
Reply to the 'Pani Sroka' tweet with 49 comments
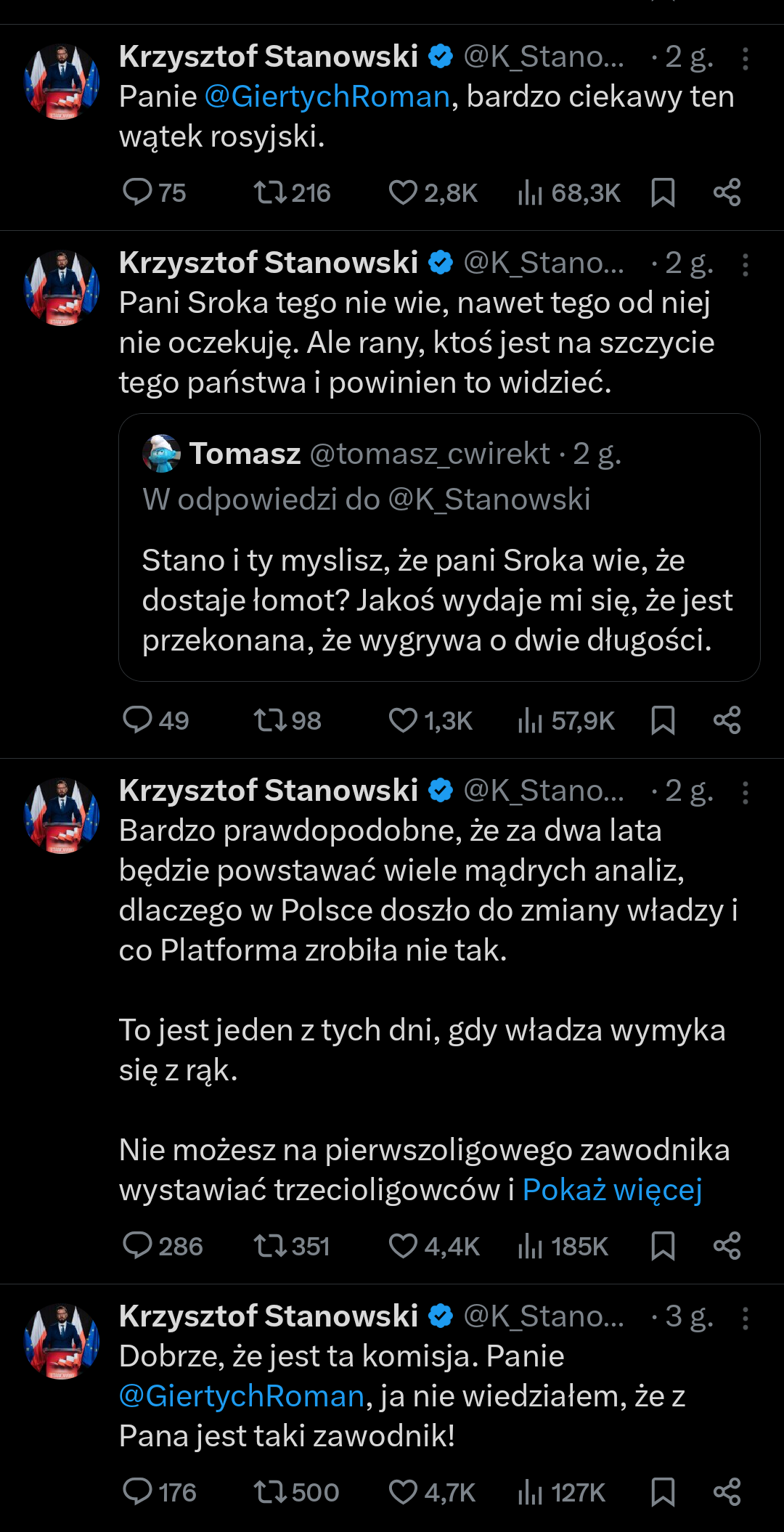coord(137,720)
